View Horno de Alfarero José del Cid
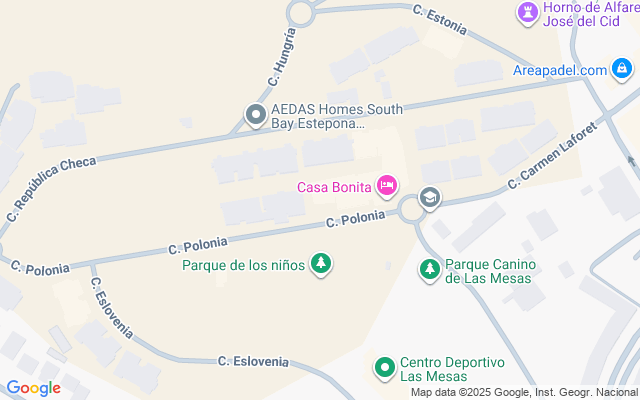640x400 pixels. [x=527, y=13]
